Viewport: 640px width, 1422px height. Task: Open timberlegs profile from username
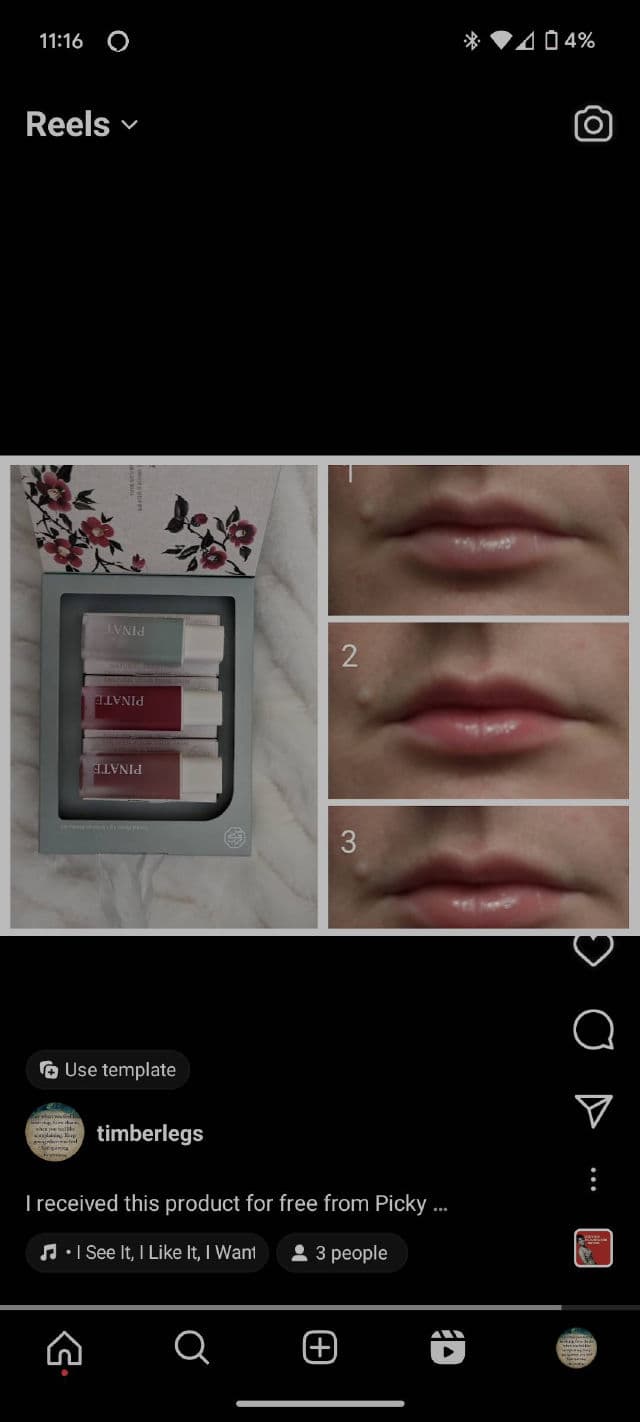[150, 1133]
